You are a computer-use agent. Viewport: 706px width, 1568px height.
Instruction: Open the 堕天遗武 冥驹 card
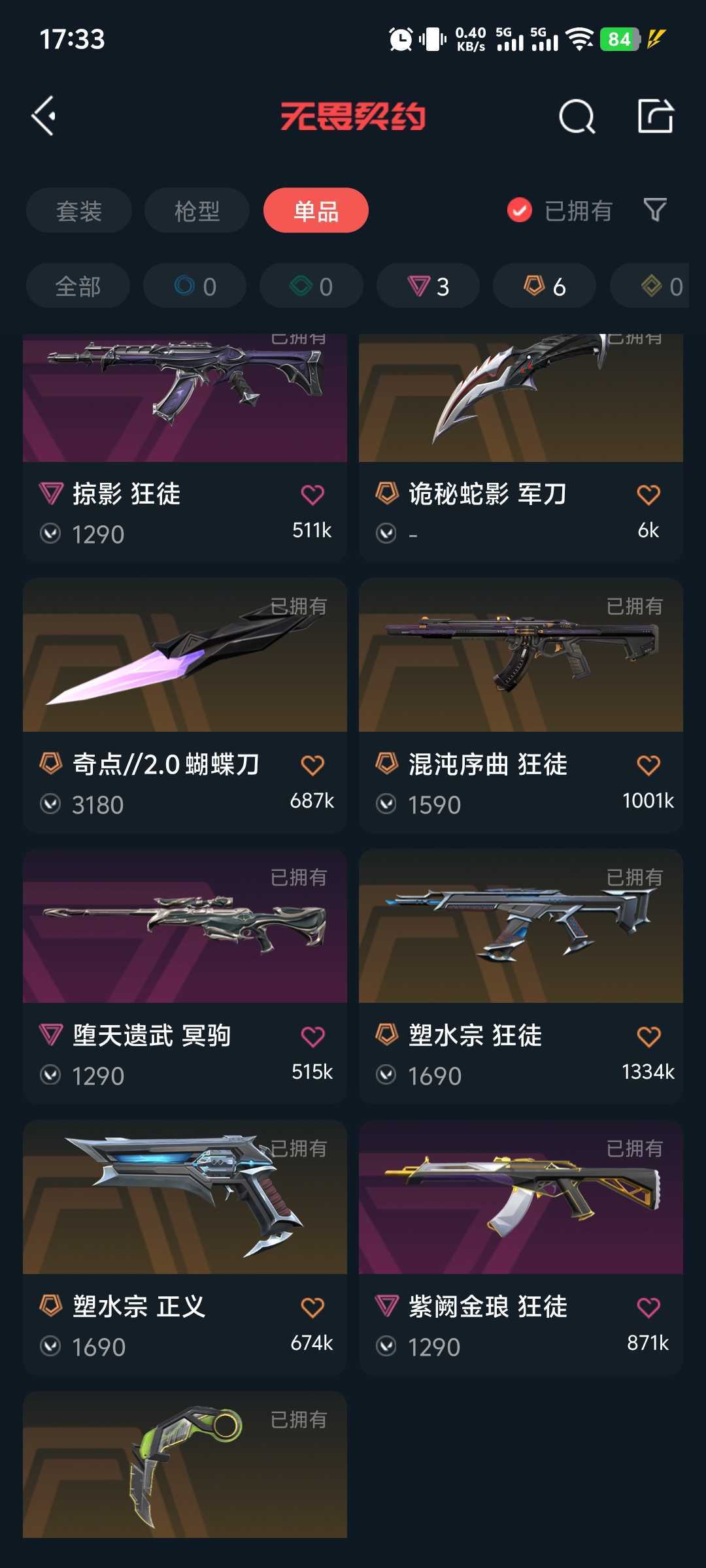coord(185,976)
